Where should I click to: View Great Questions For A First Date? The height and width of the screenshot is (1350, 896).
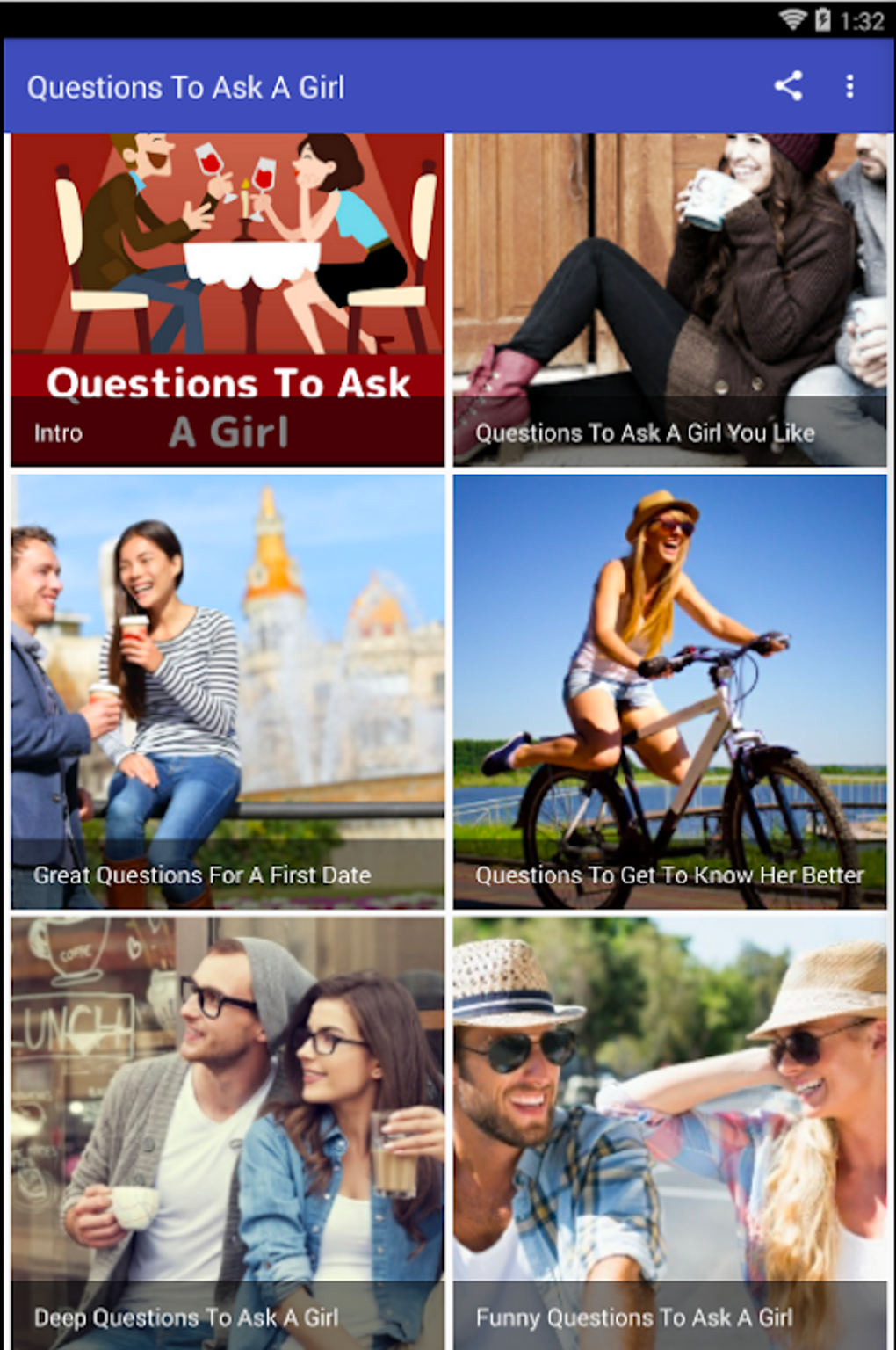(x=228, y=692)
